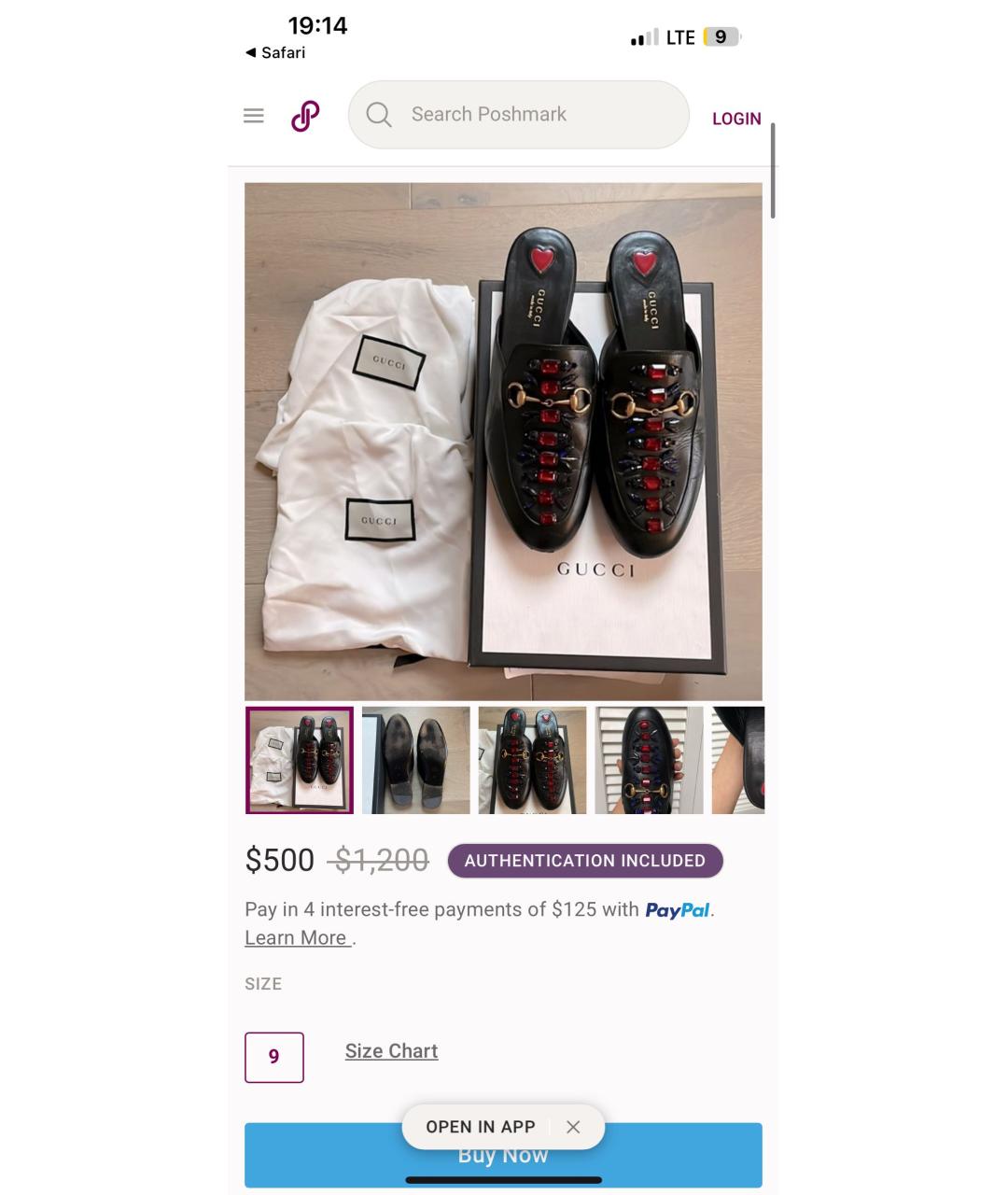Open the hamburger menu

pos(253,116)
